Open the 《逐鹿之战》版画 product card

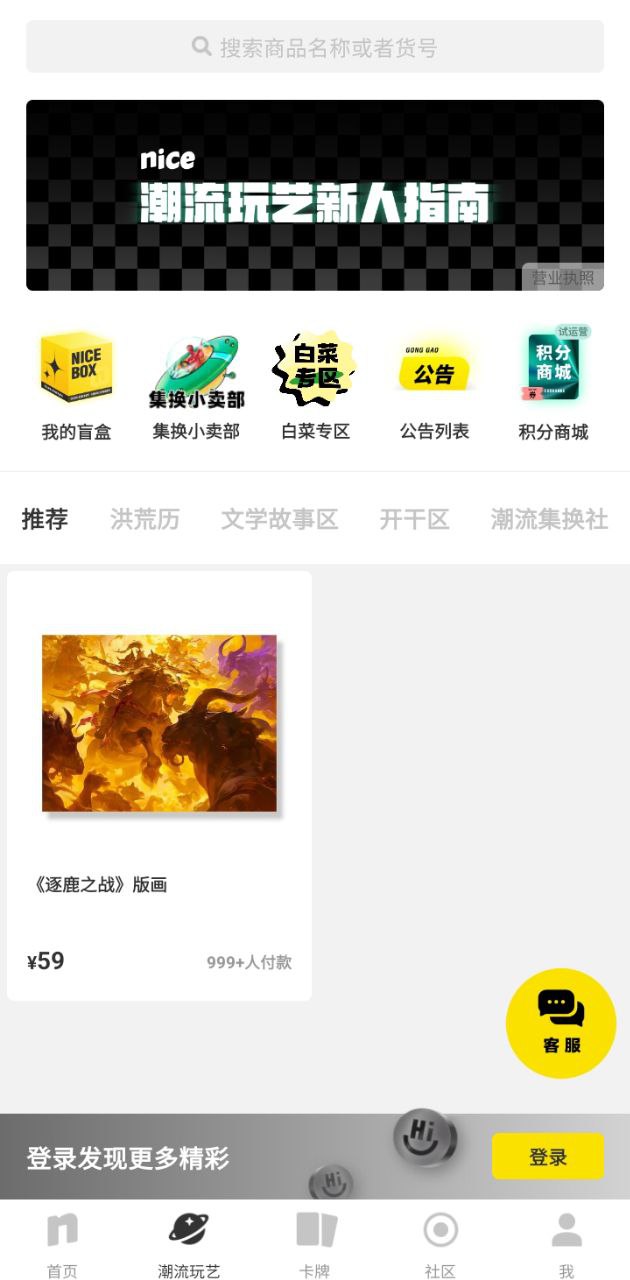160,786
